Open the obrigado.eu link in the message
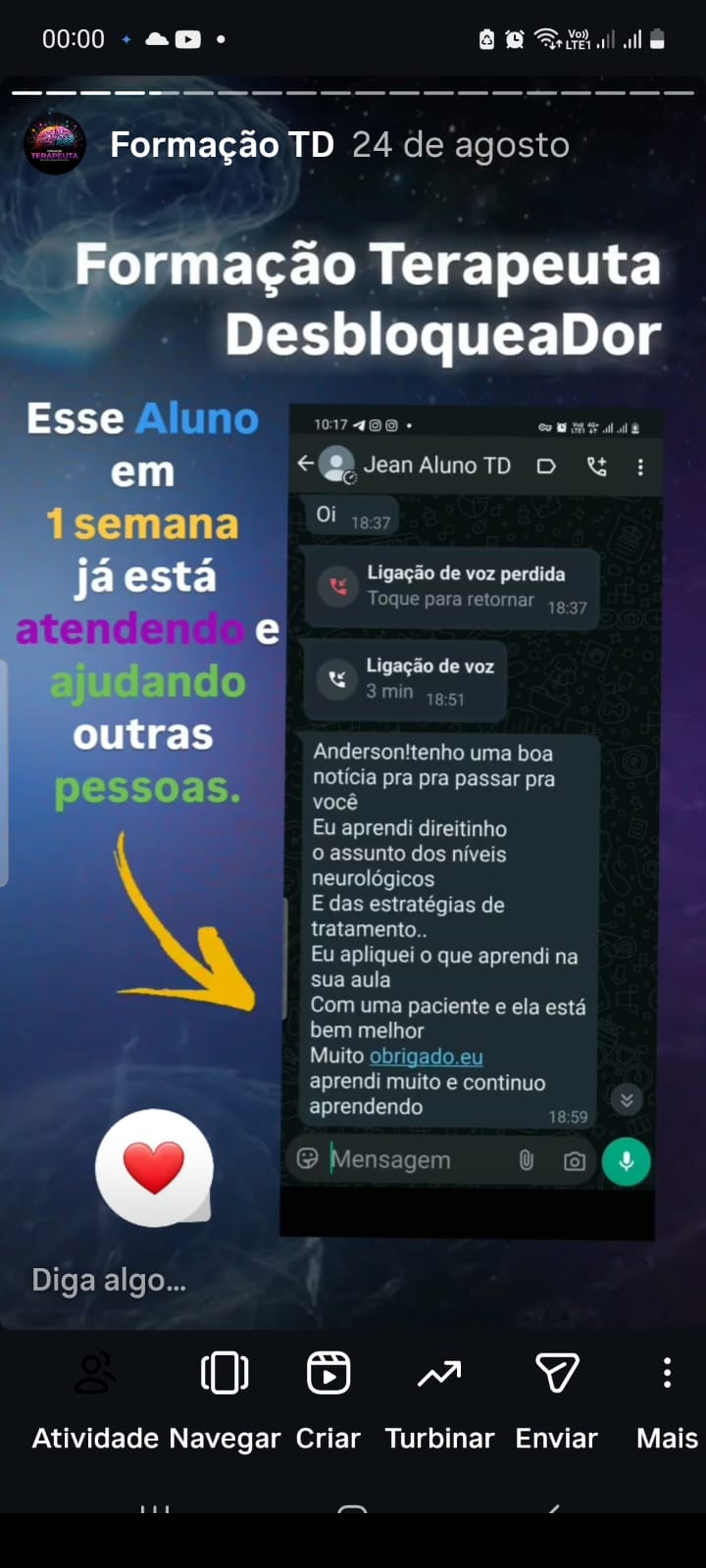The height and width of the screenshot is (1568, 706). (x=426, y=1056)
